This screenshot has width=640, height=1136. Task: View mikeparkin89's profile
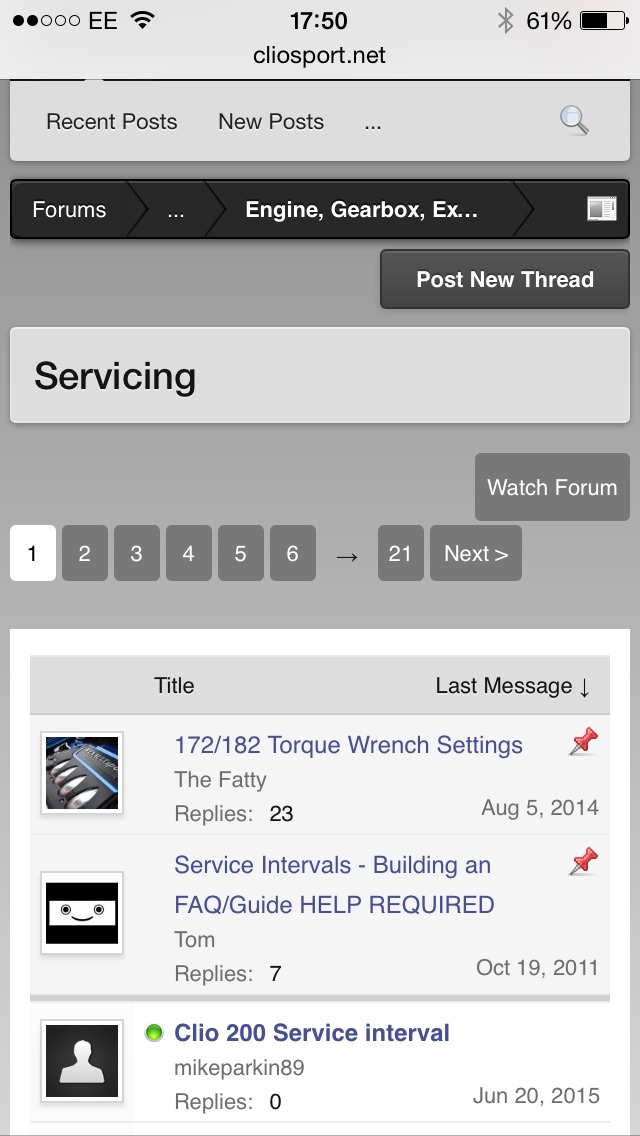(239, 1068)
